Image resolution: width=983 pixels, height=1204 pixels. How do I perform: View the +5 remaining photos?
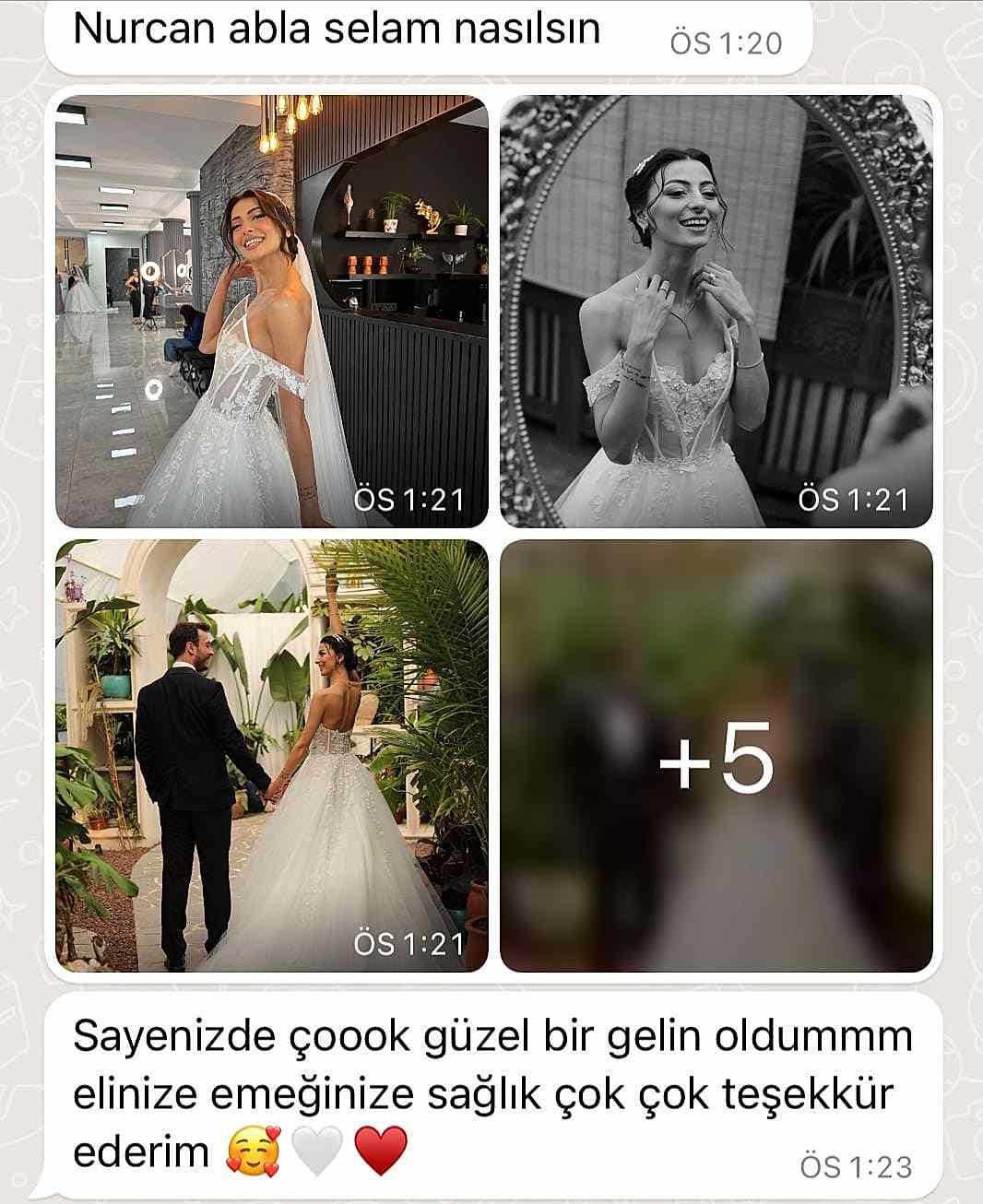pyautogui.click(x=716, y=756)
